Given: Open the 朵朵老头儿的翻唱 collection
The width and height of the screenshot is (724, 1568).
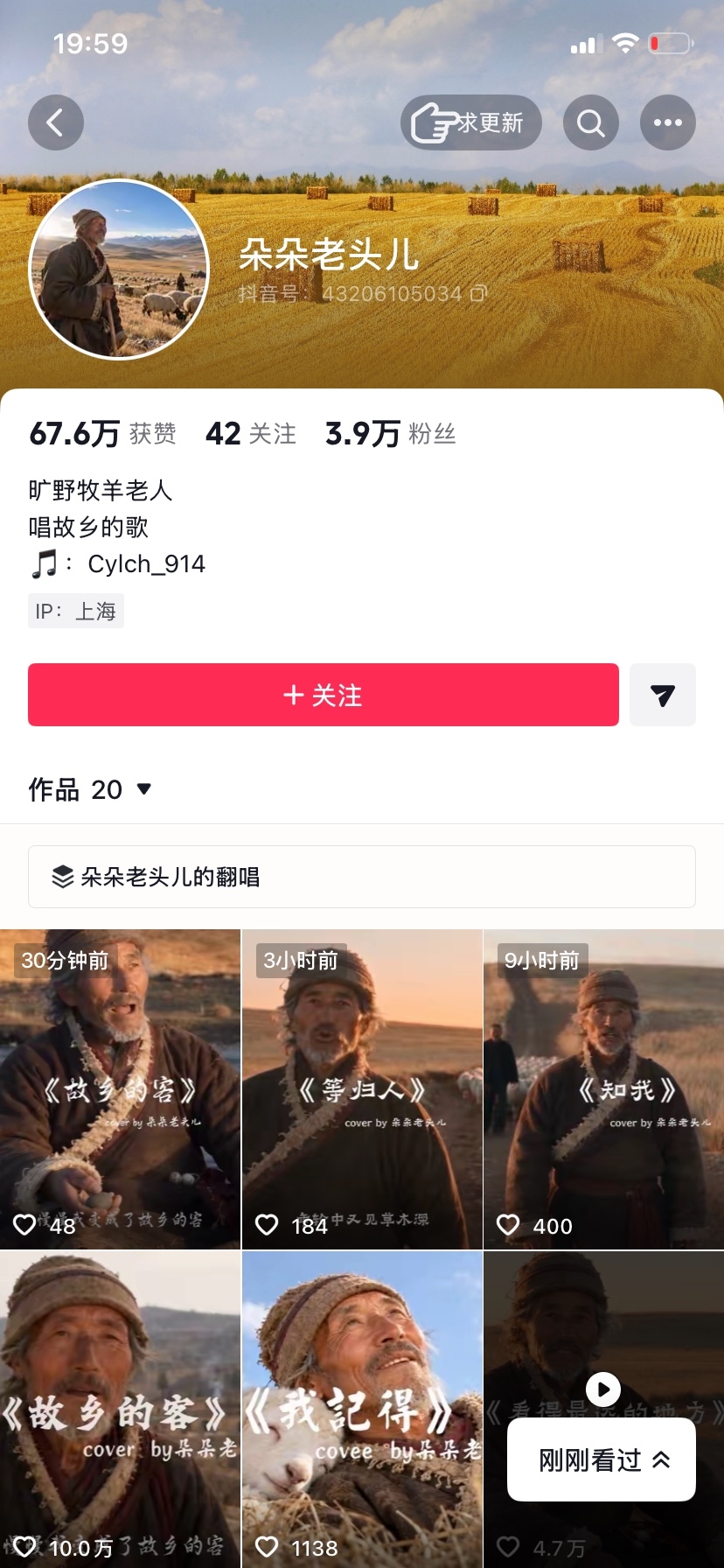Looking at the screenshot, I should coord(362,877).
